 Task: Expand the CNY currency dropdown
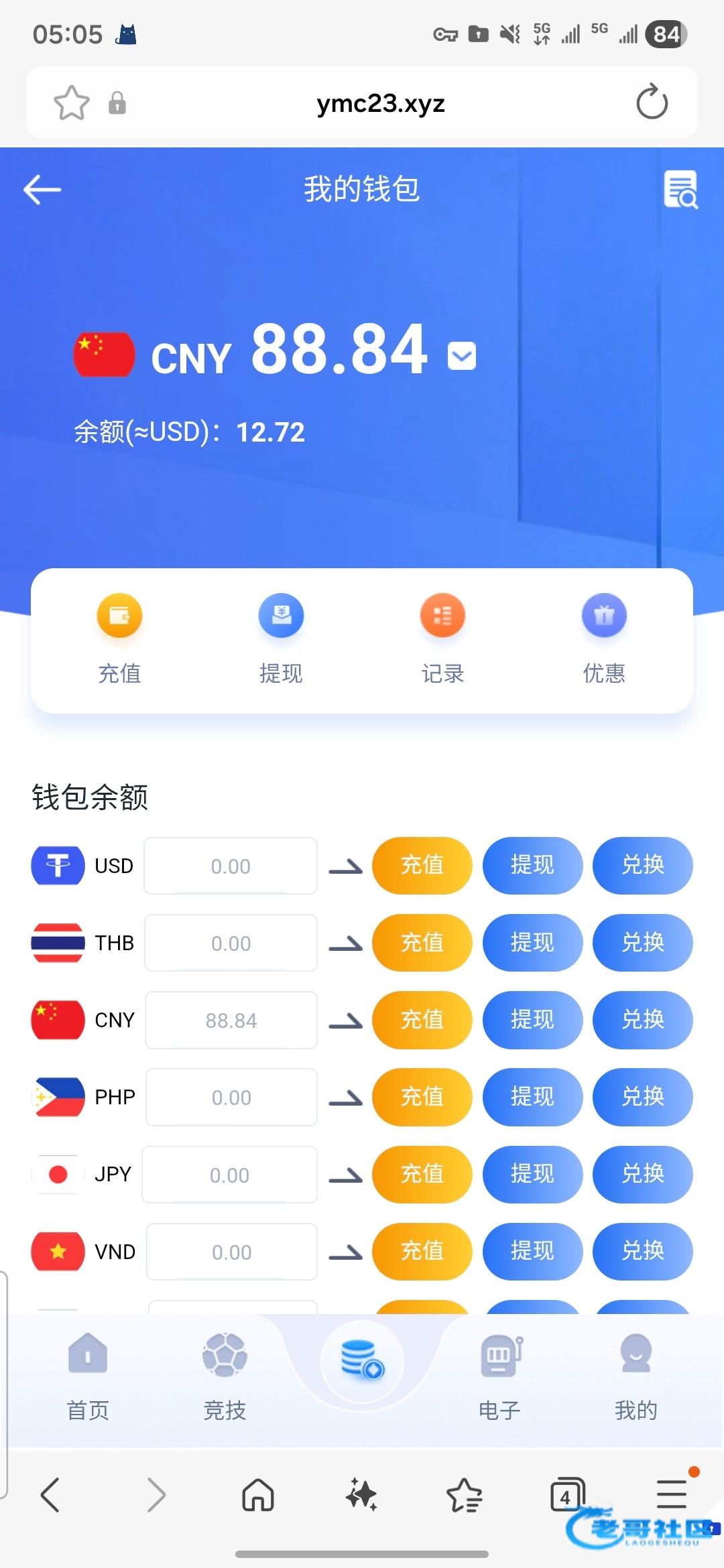(462, 356)
